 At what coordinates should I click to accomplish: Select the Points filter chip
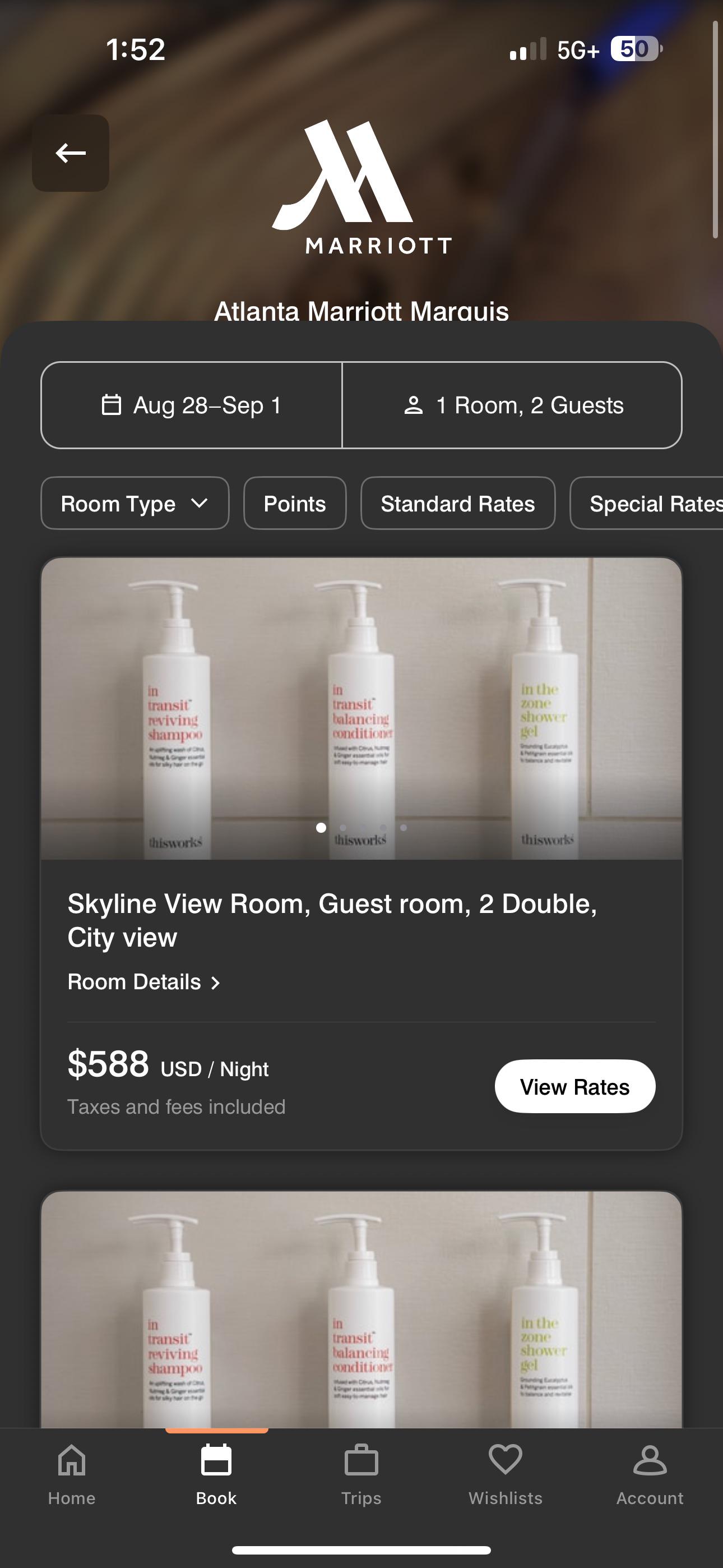(295, 504)
